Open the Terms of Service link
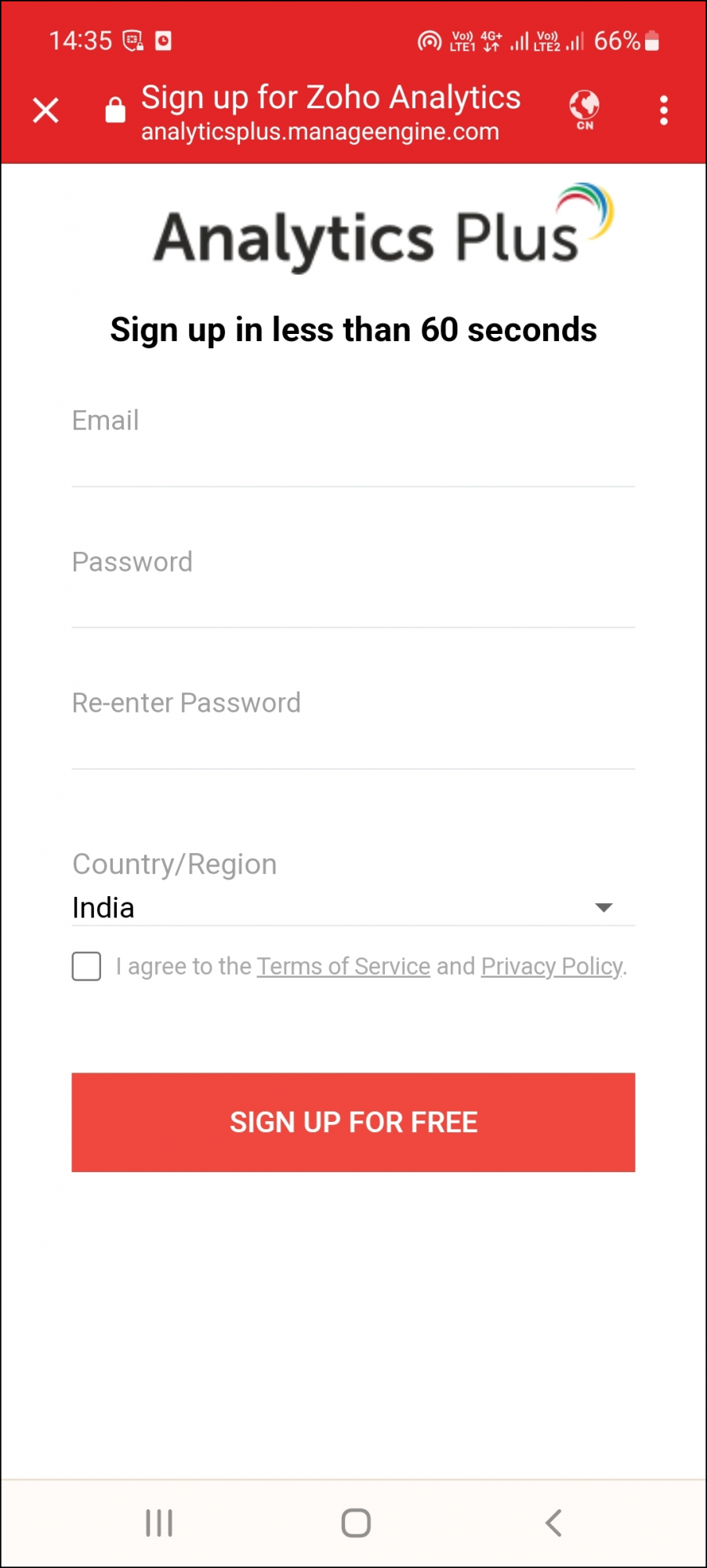The height and width of the screenshot is (1568, 707). [343, 966]
